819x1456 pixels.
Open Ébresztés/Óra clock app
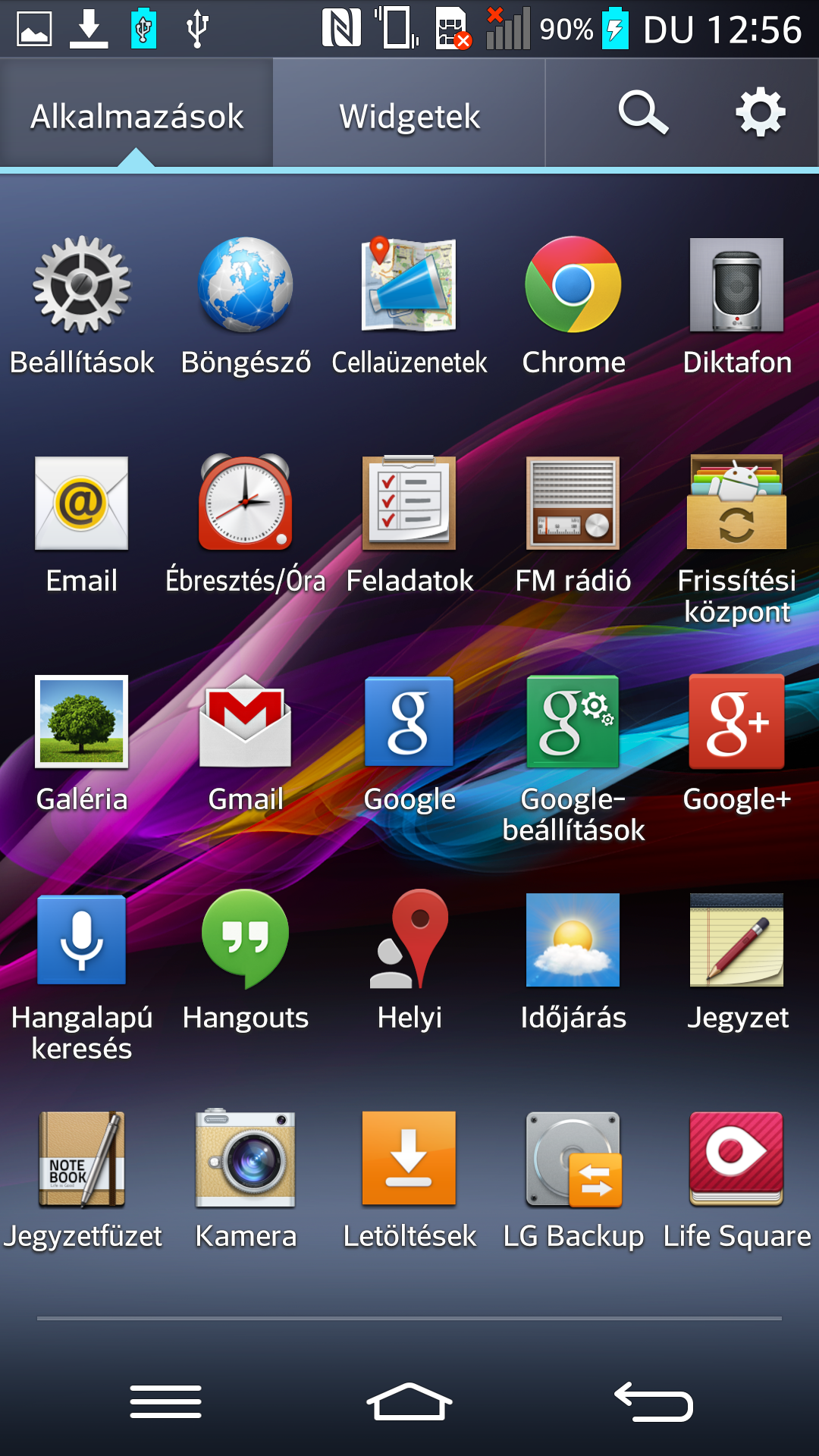(245, 504)
